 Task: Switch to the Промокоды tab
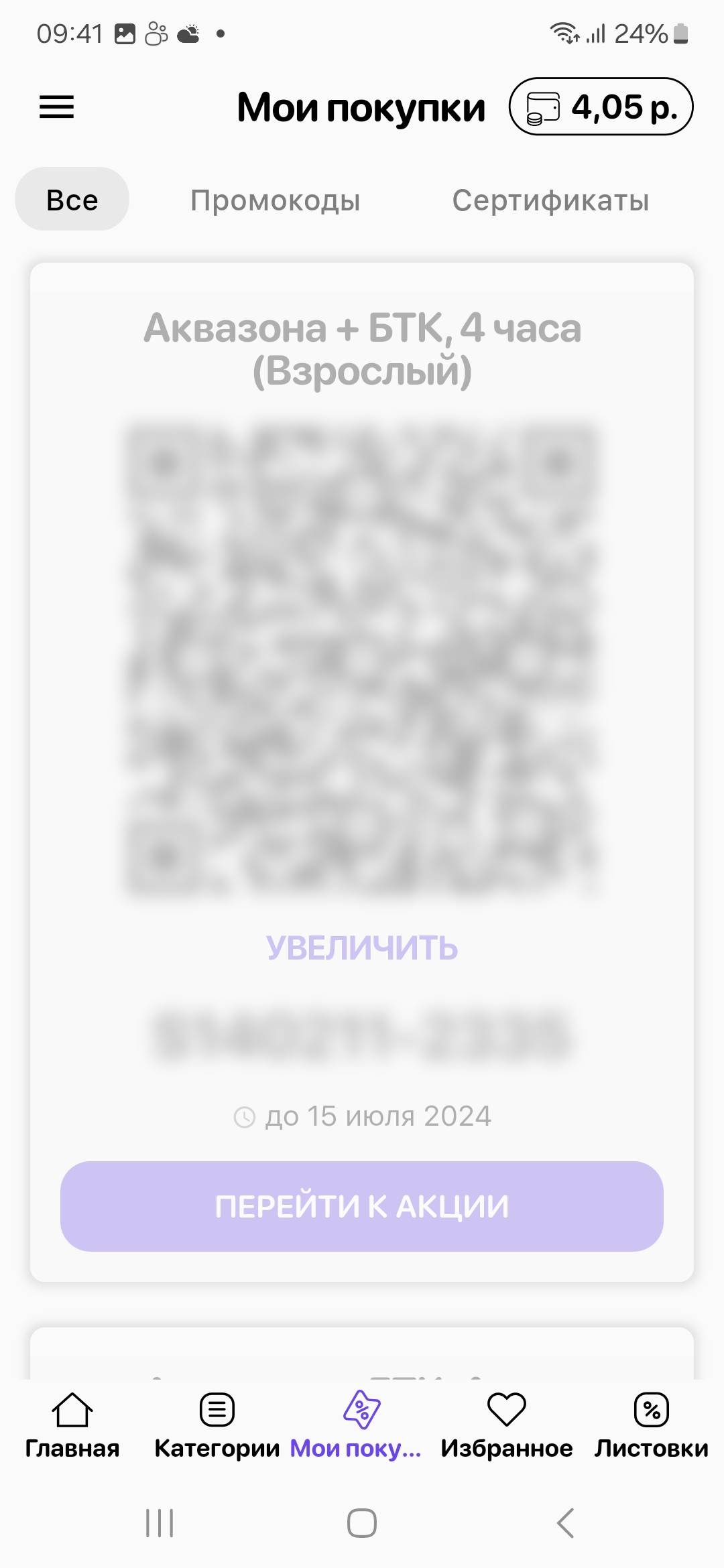pyautogui.click(x=275, y=200)
